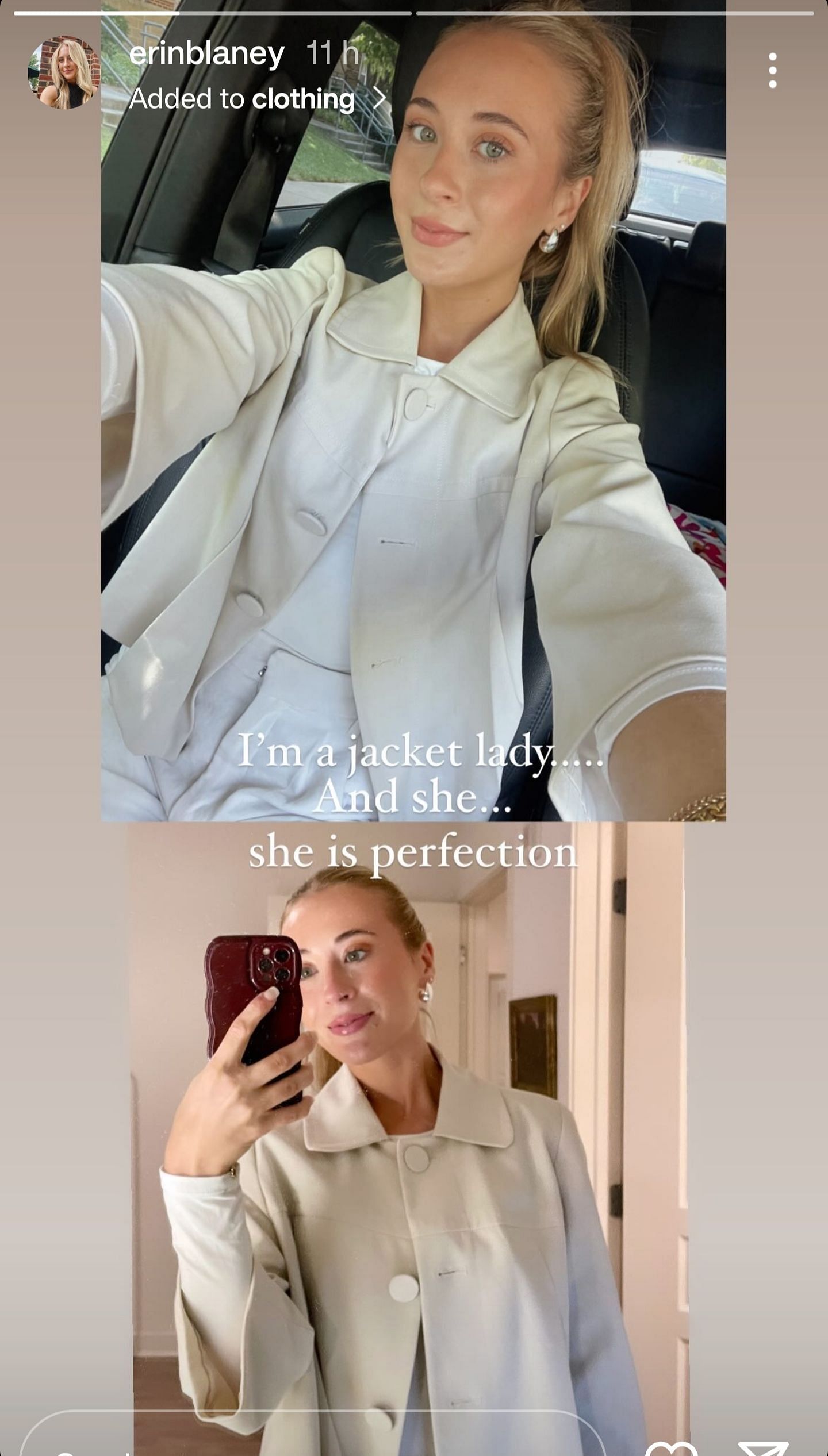
Task: Tap the erinblaney username
Action: (x=206, y=54)
